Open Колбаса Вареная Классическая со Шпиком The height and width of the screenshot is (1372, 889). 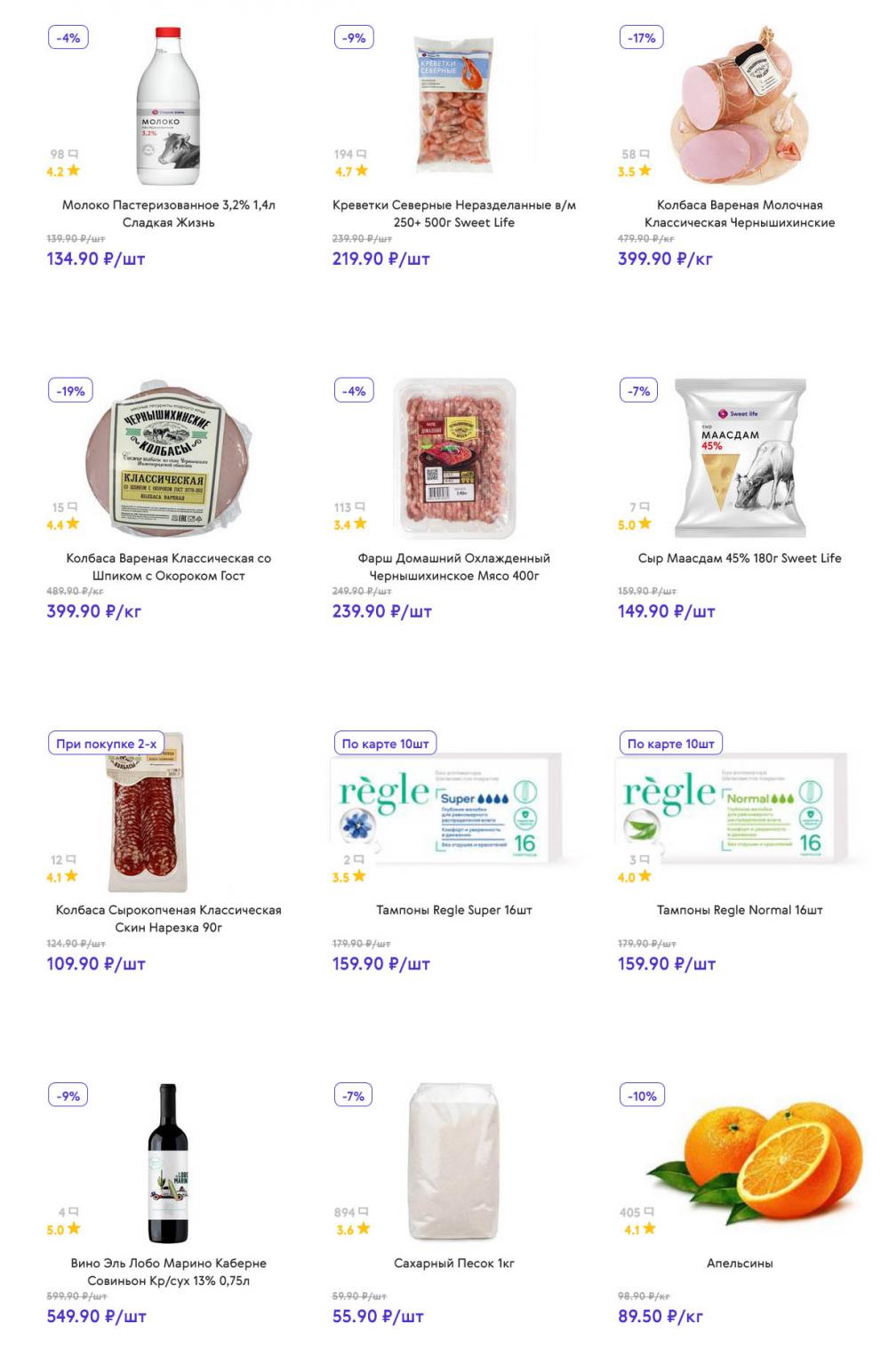(x=168, y=566)
